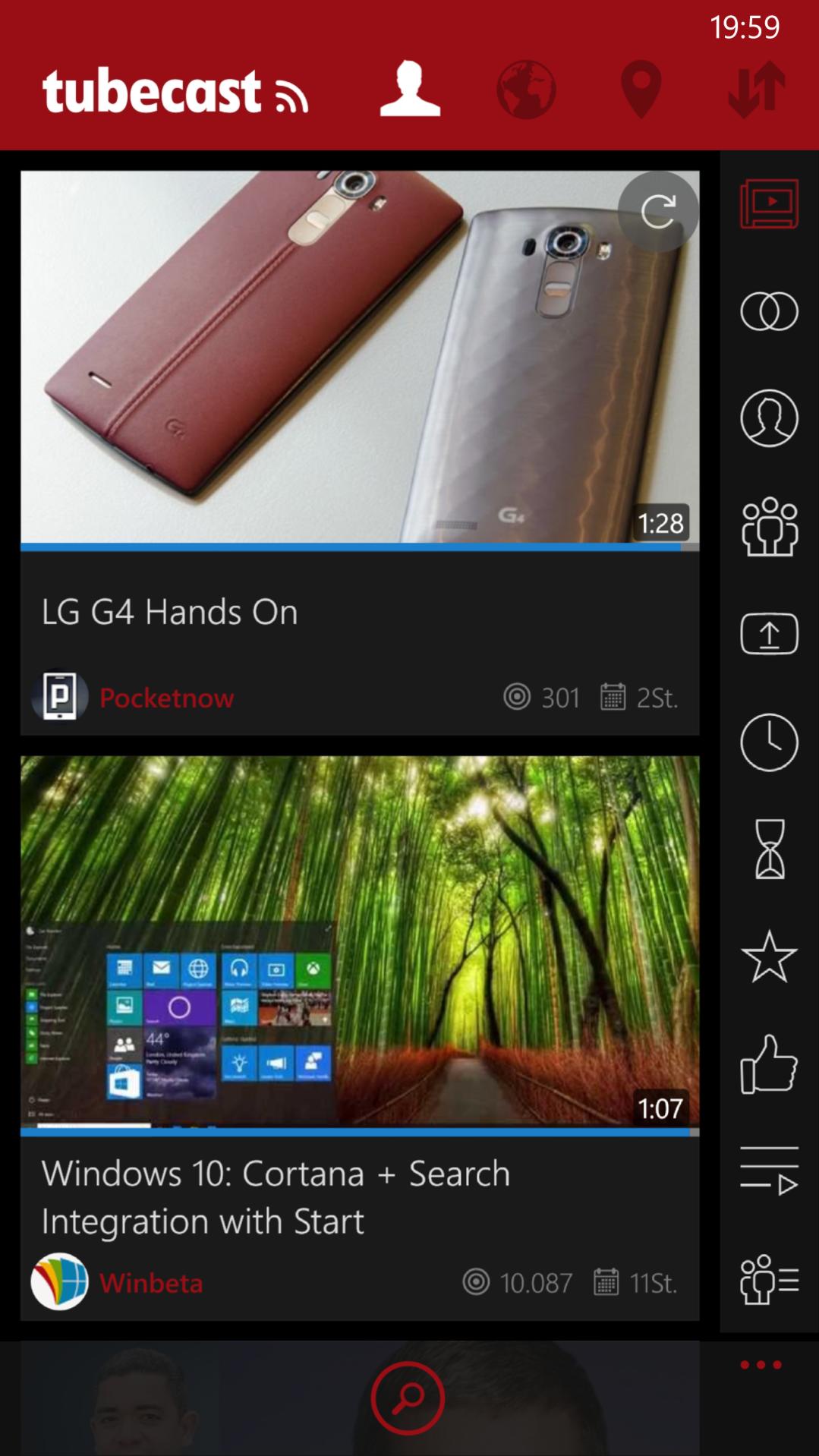819x1456 pixels.
Task: Open the playlists icon
Action: 769,1171
